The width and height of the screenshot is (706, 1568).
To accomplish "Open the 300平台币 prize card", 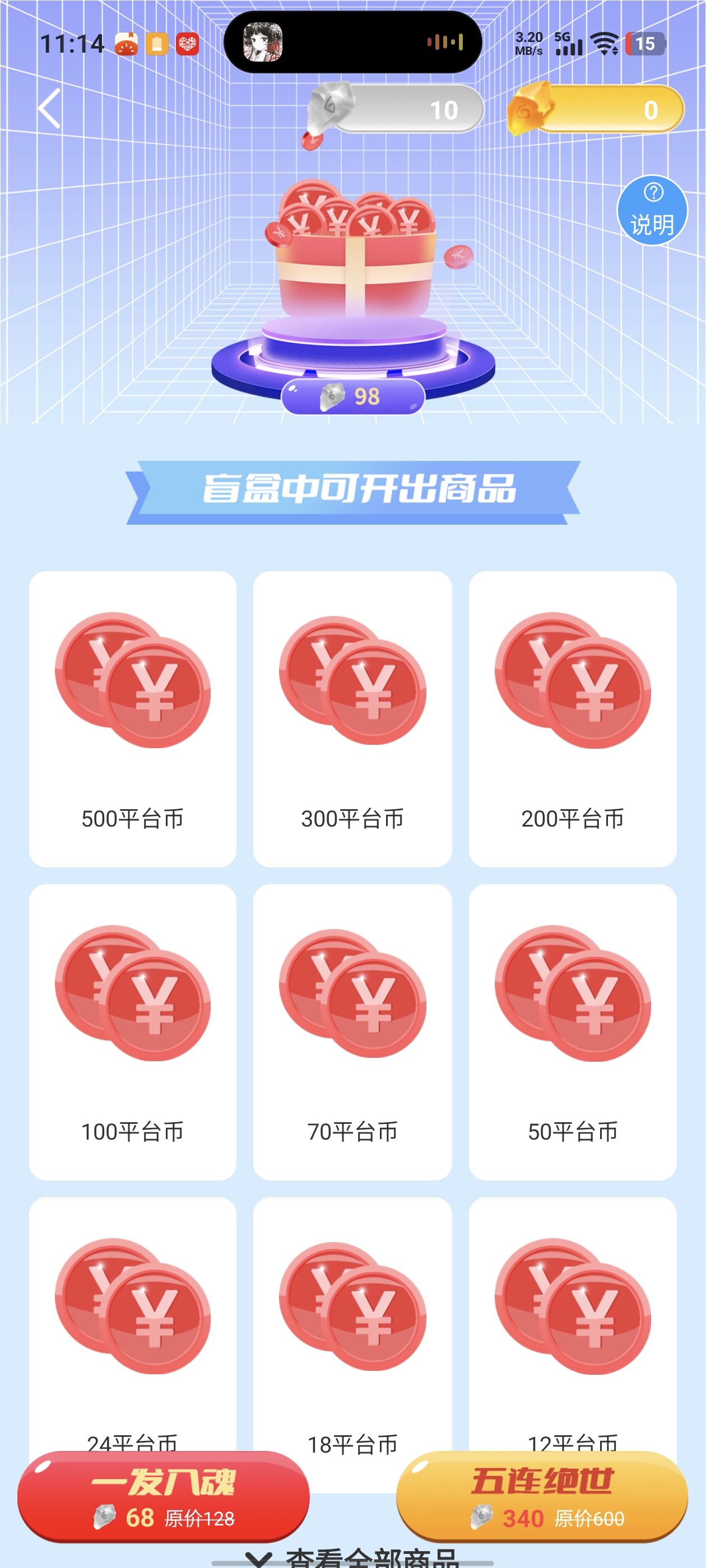I will pyautogui.click(x=352, y=718).
